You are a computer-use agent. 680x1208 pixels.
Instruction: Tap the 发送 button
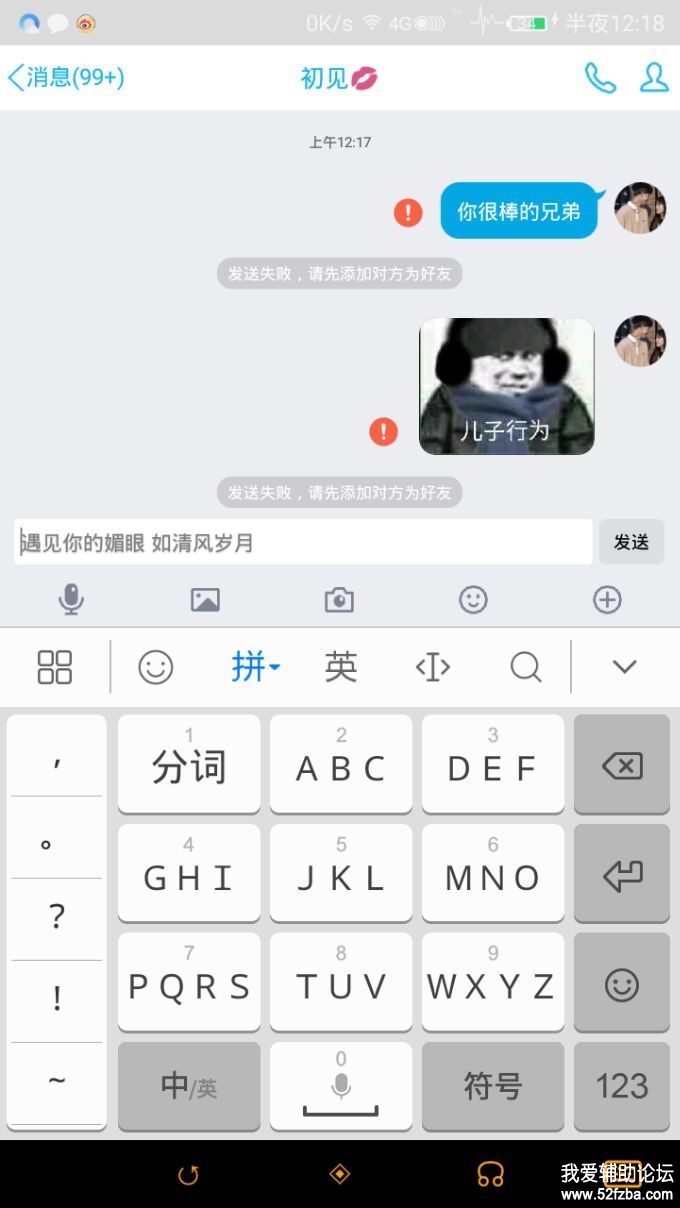tap(631, 542)
